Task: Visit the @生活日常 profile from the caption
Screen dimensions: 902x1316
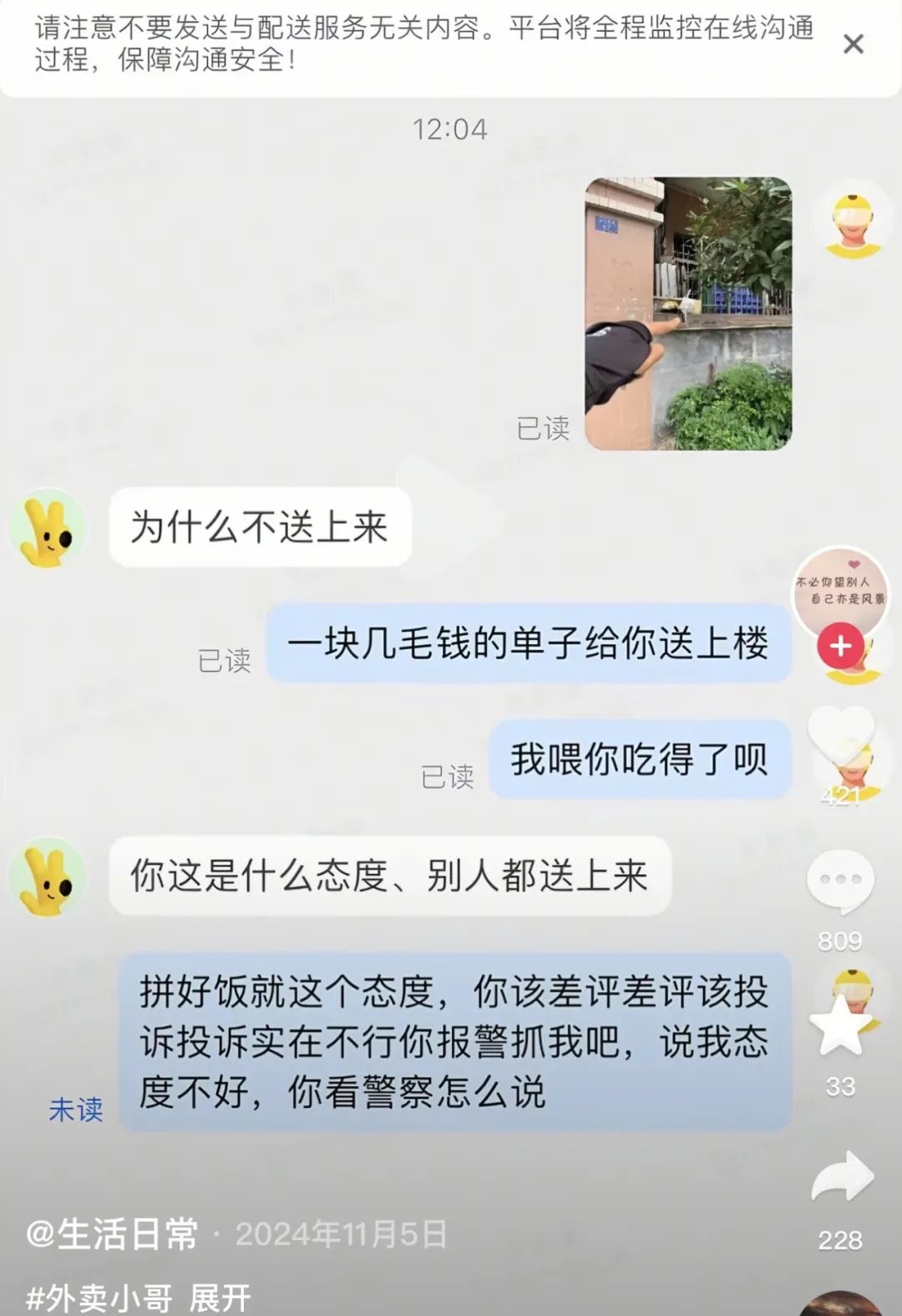Action: (112, 1234)
